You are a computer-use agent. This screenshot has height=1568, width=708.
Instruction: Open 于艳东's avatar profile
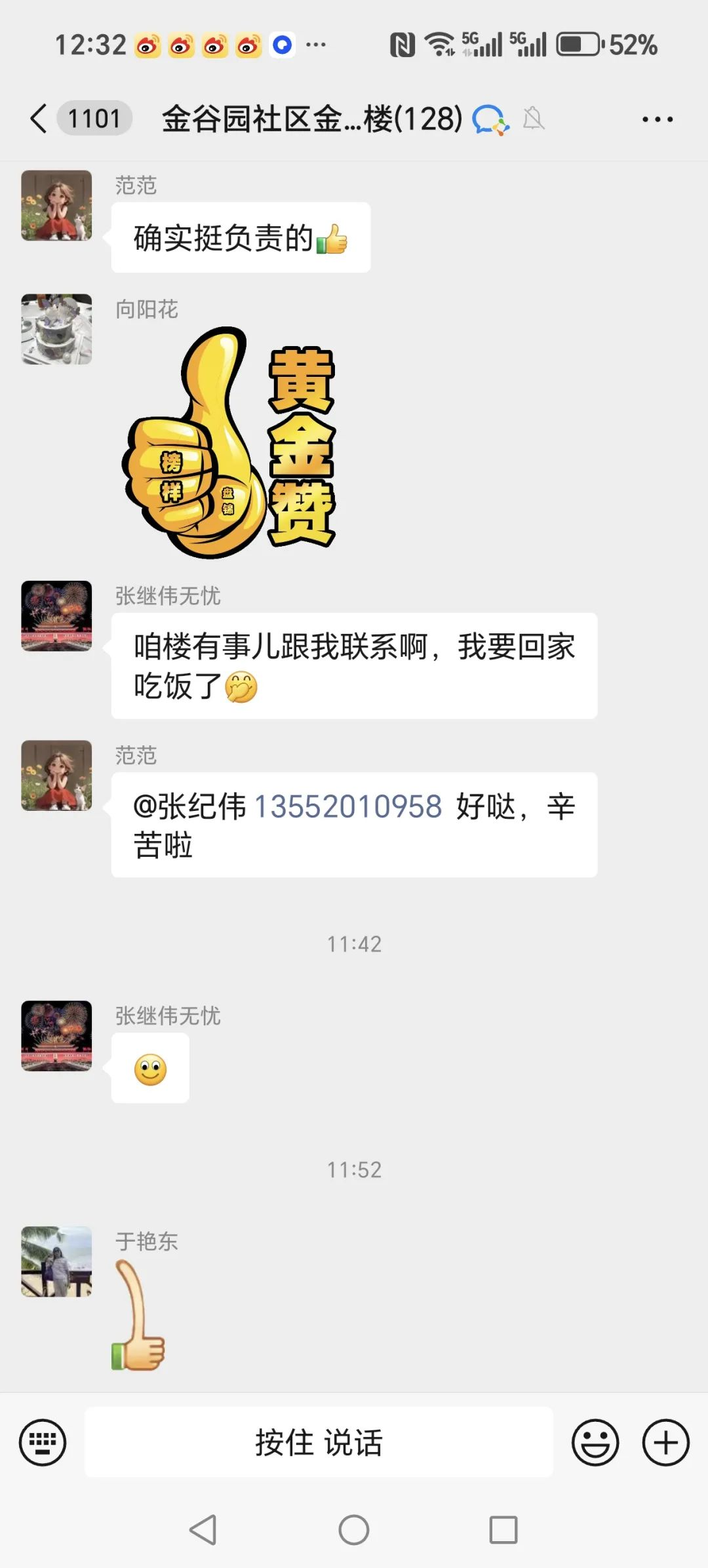coord(56,1262)
